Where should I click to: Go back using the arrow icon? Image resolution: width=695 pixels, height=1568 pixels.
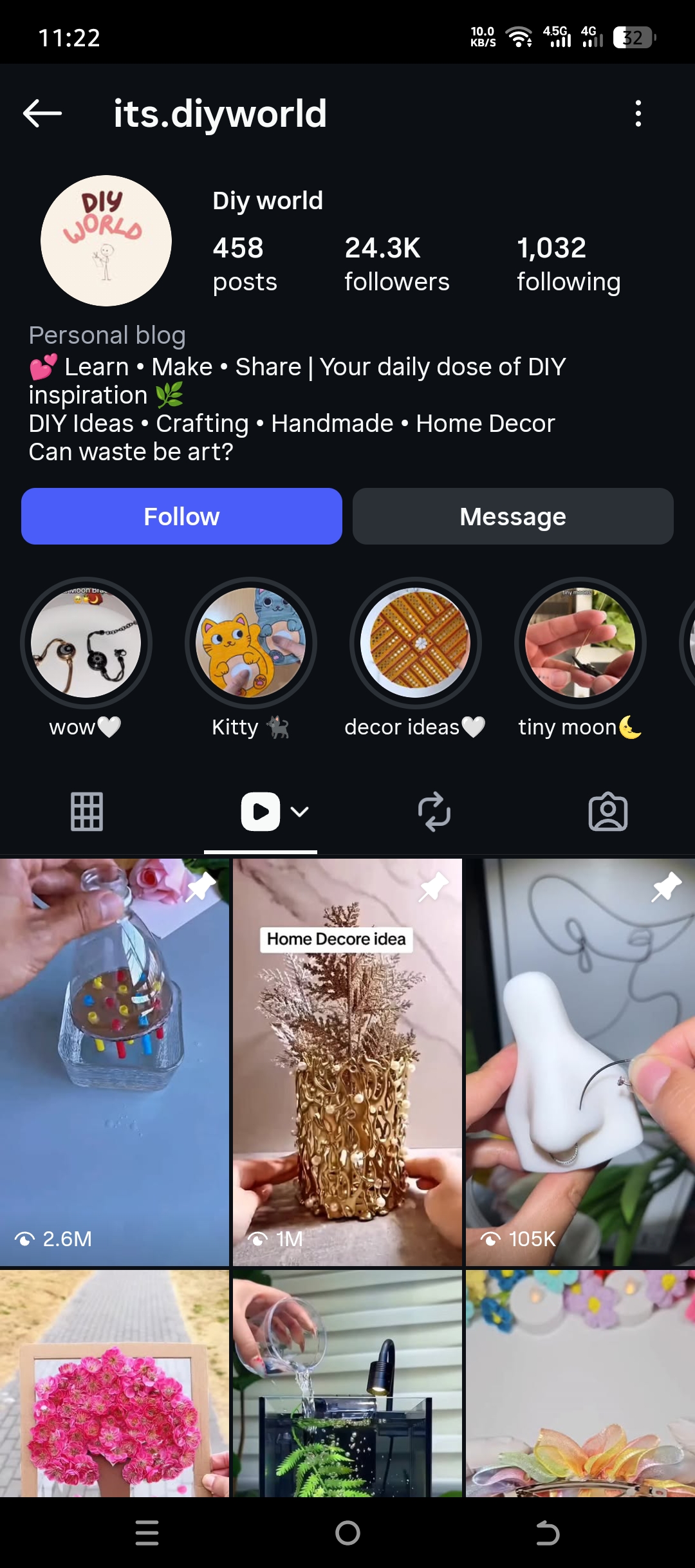coord(42,113)
